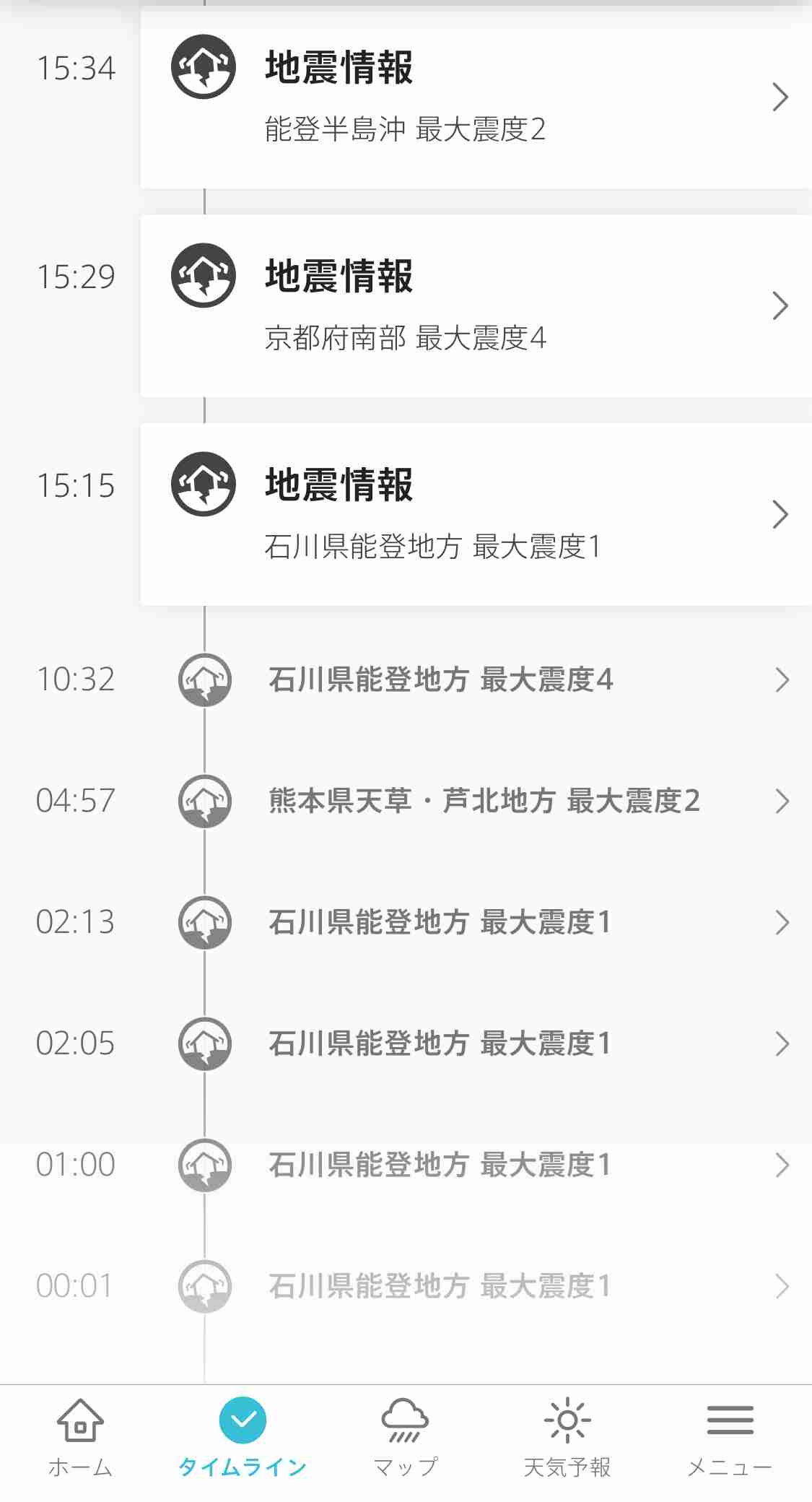Switch to the 天気予報 tab
812x1502 pixels.
tap(568, 1437)
